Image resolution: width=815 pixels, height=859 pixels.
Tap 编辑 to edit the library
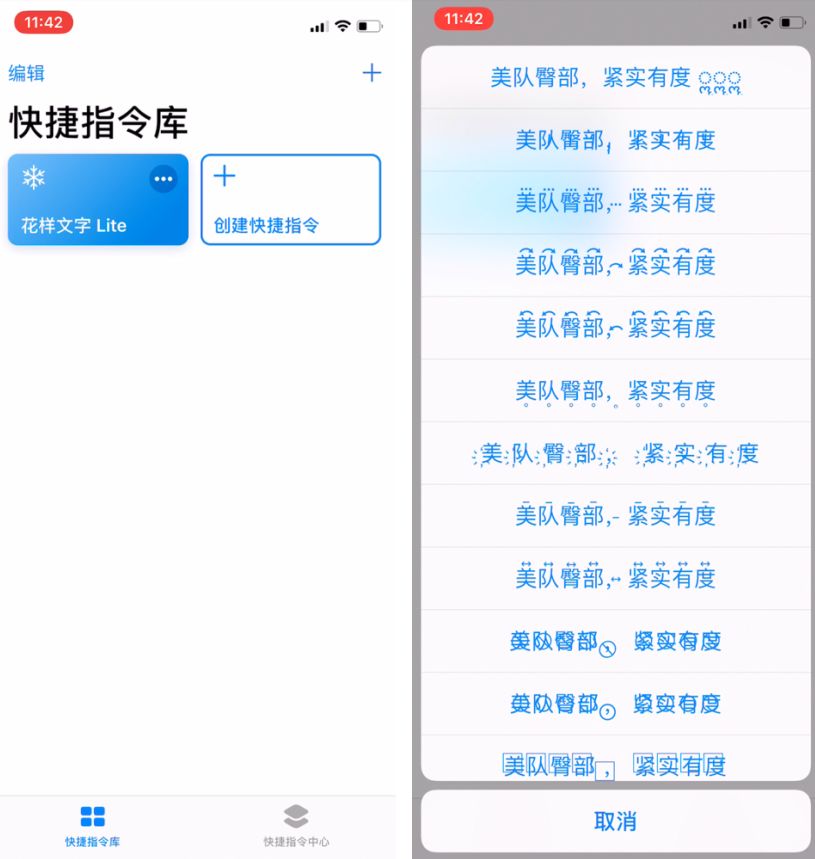tap(27, 73)
